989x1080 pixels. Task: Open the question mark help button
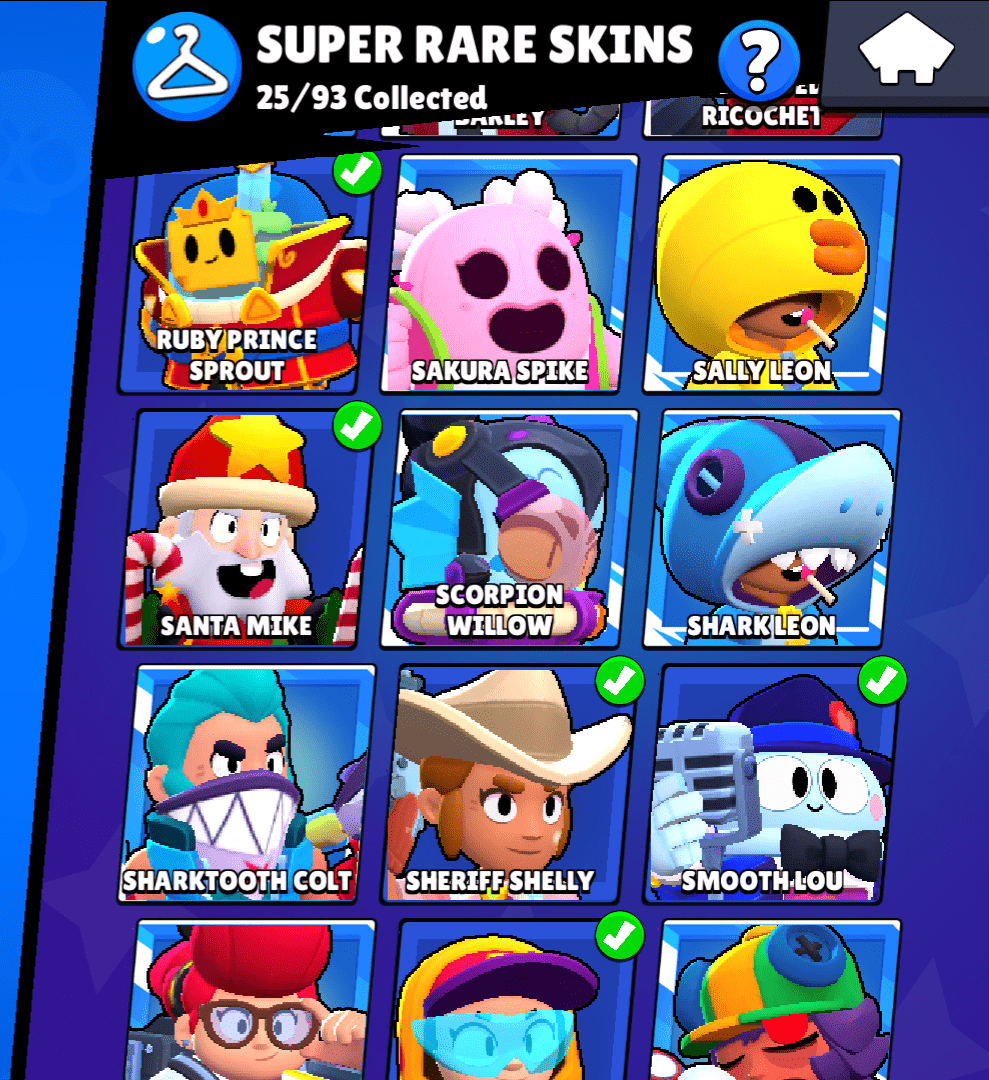759,60
